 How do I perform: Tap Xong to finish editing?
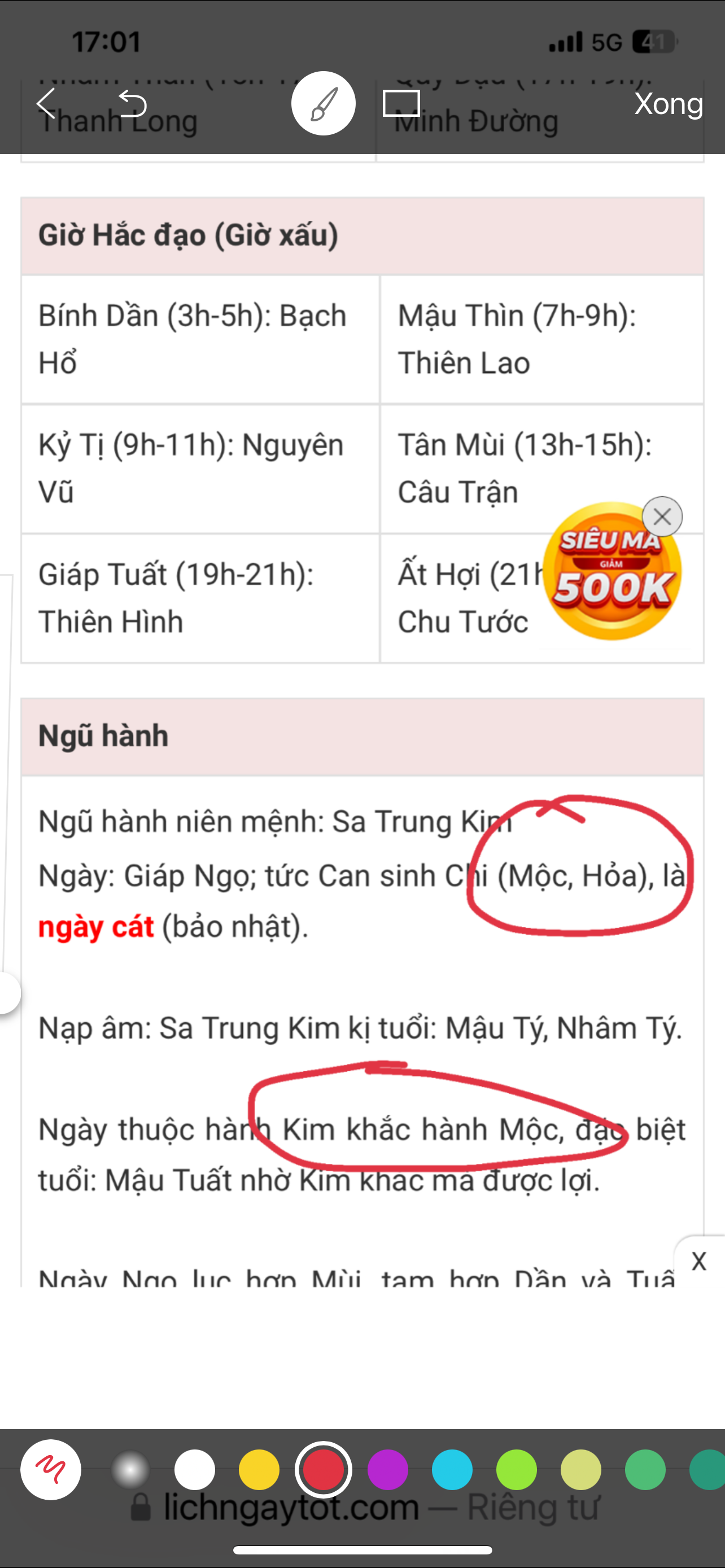(x=669, y=103)
